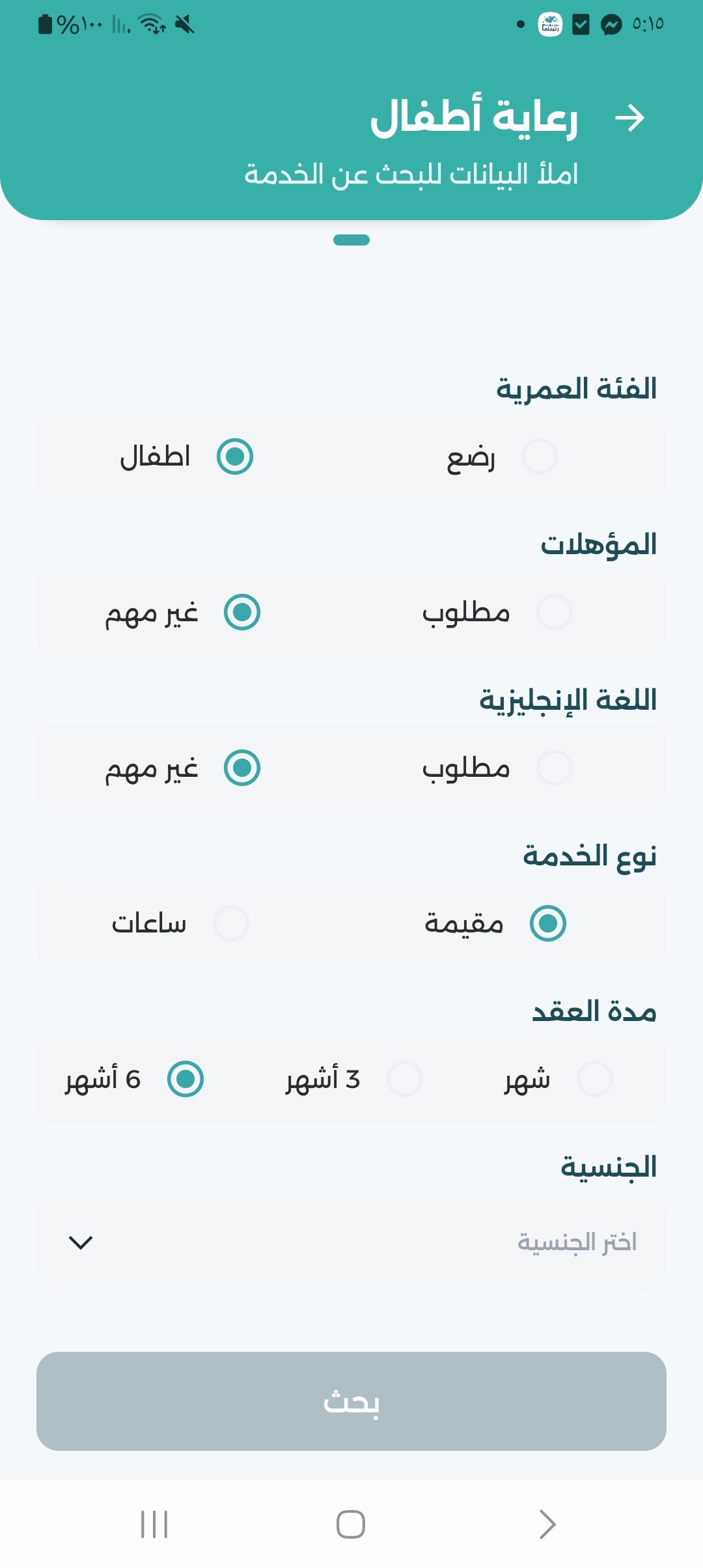Select 6 أشهر contract duration
The height and width of the screenshot is (1568, 703).
186,1079
